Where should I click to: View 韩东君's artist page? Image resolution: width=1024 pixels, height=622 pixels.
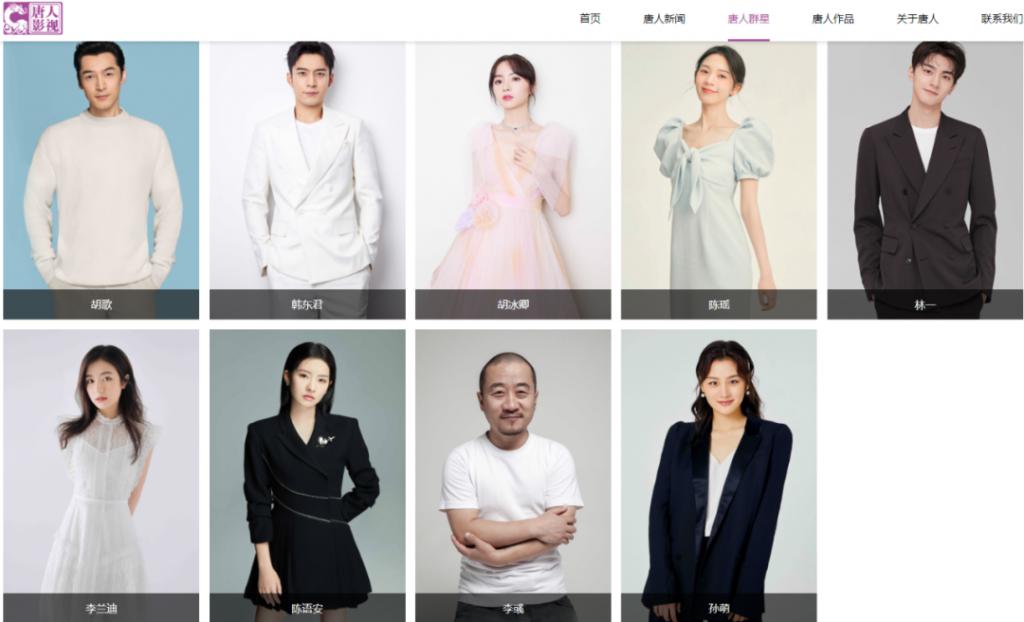click(x=307, y=180)
